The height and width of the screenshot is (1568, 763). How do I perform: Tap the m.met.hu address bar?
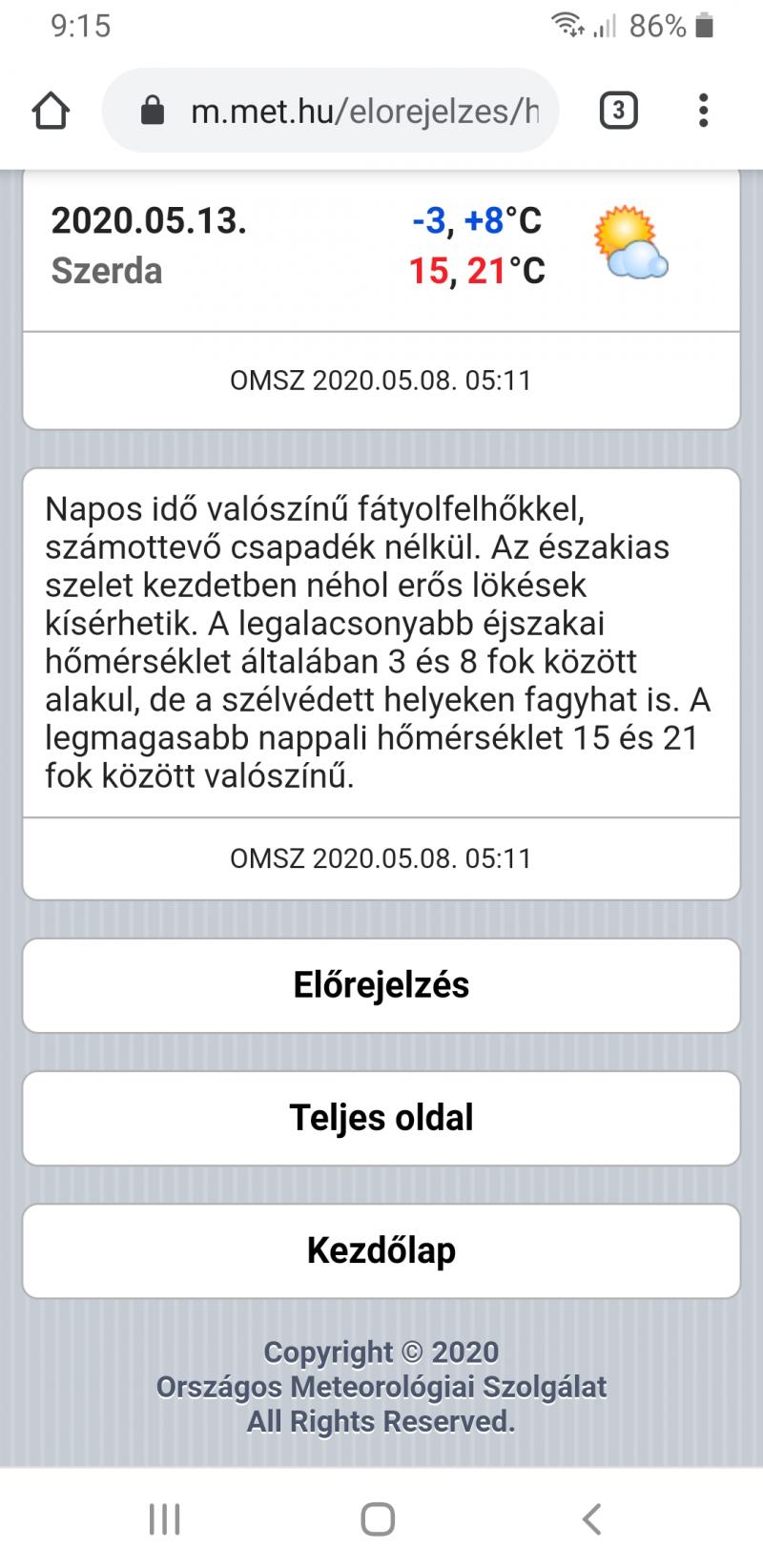coord(330,111)
